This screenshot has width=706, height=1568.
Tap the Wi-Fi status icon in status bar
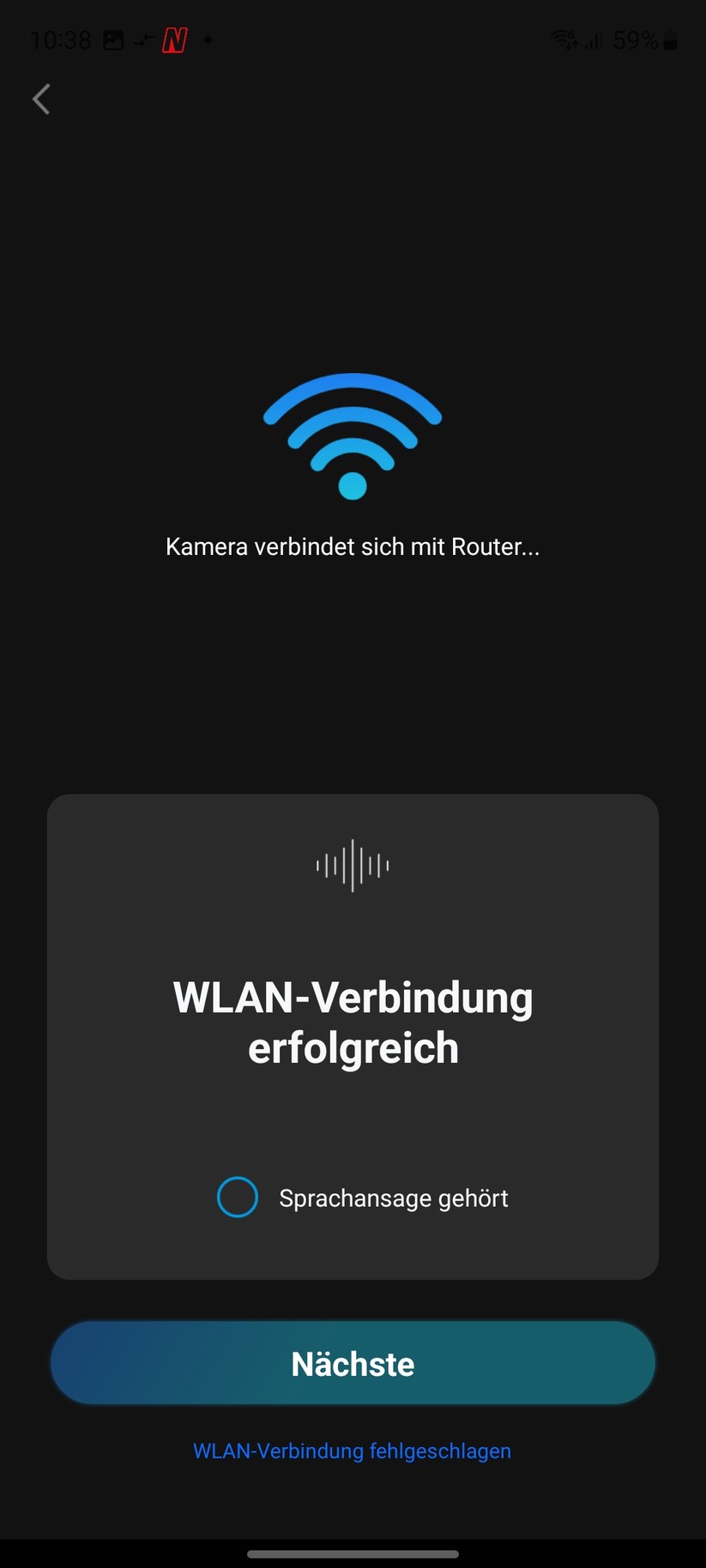(x=564, y=38)
